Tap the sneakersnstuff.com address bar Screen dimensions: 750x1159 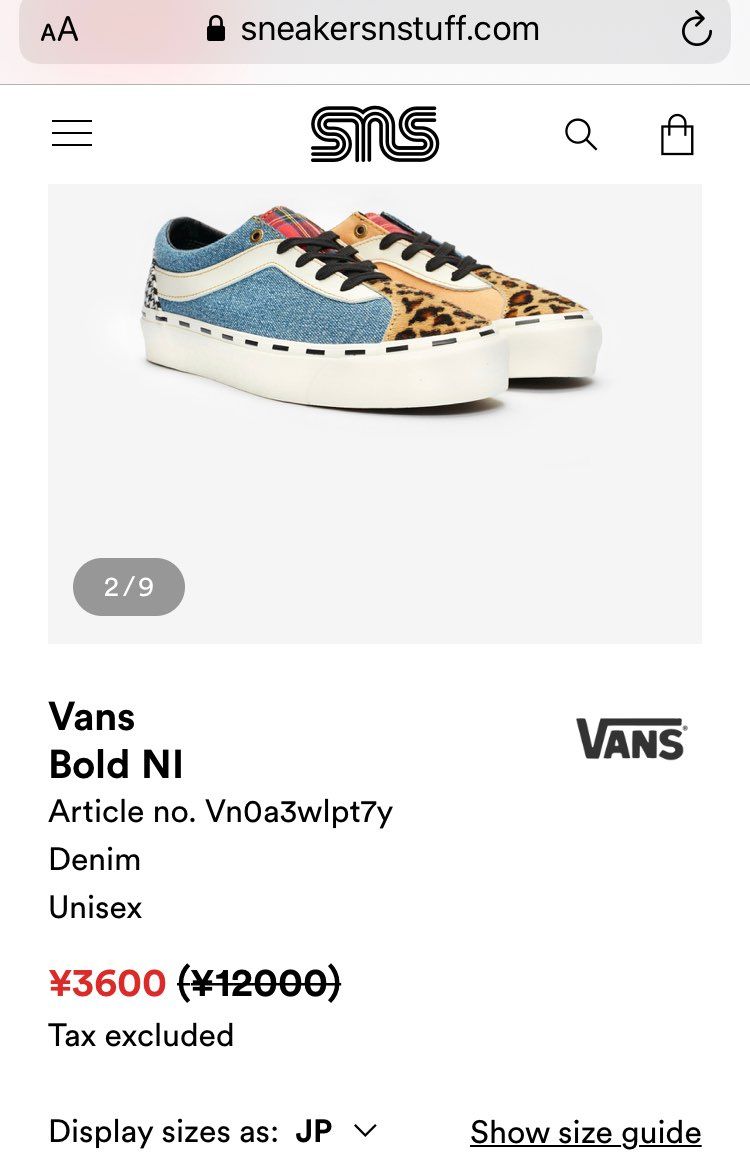pyautogui.click(x=375, y=29)
